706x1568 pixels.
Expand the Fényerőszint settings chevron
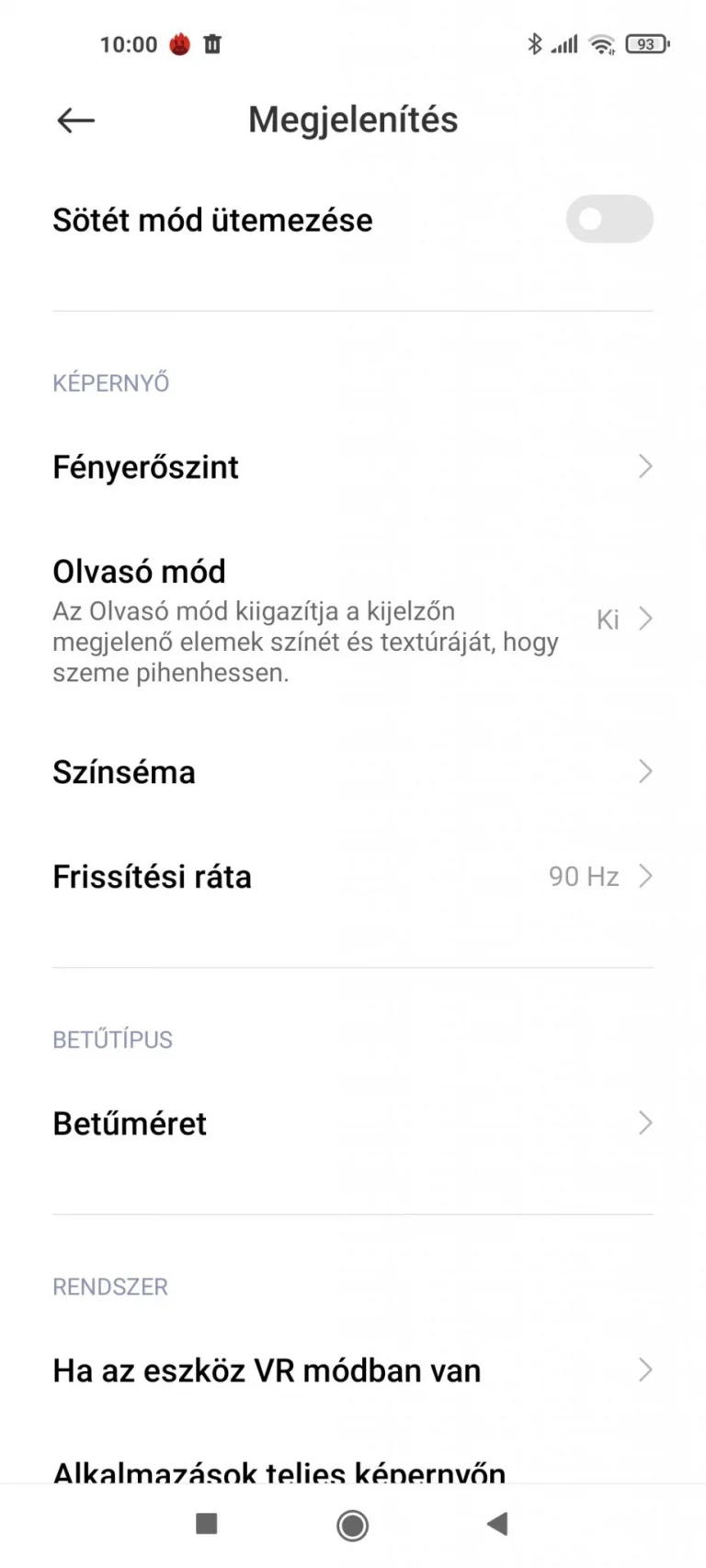[645, 467]
